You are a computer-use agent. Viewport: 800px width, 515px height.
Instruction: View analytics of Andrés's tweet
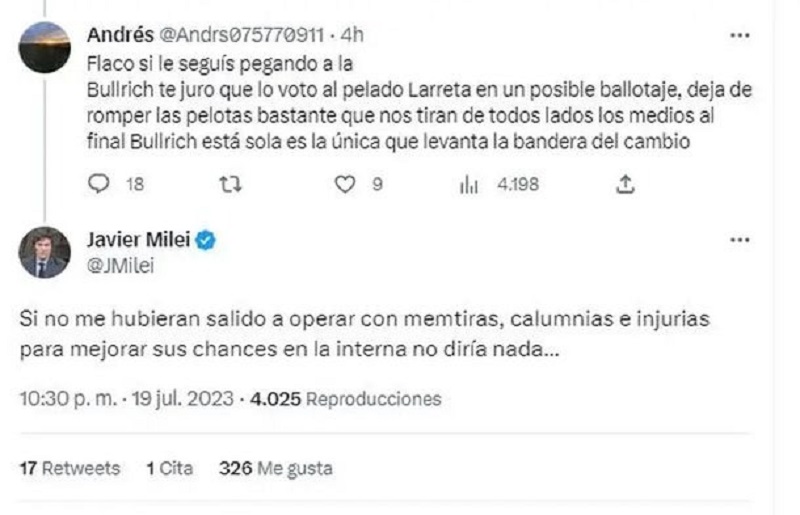pyautogui.click(x=468, y=184)
